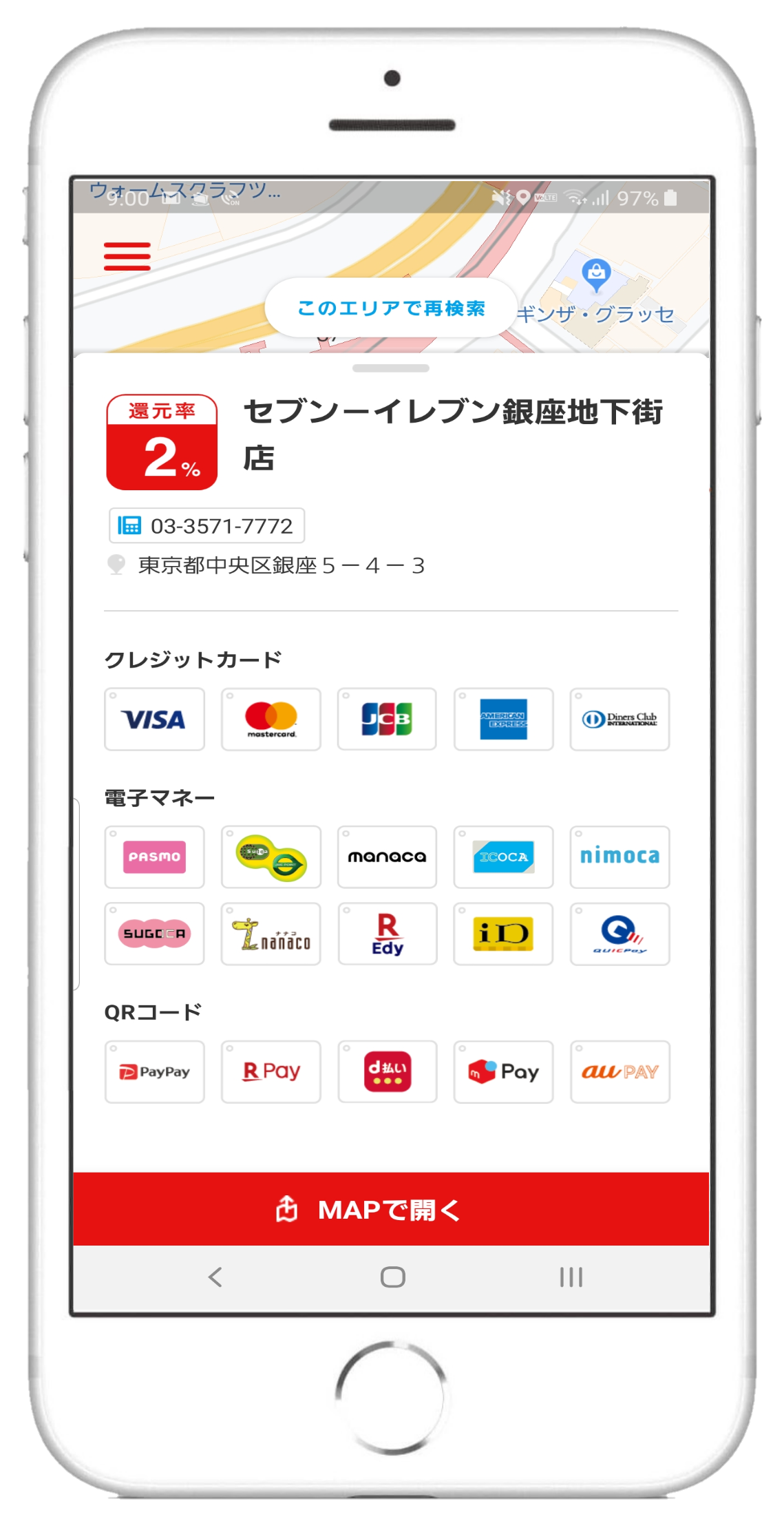
Task: Tap the shop pin on the map
Action: pyautogui.click(x=596, y=275)
